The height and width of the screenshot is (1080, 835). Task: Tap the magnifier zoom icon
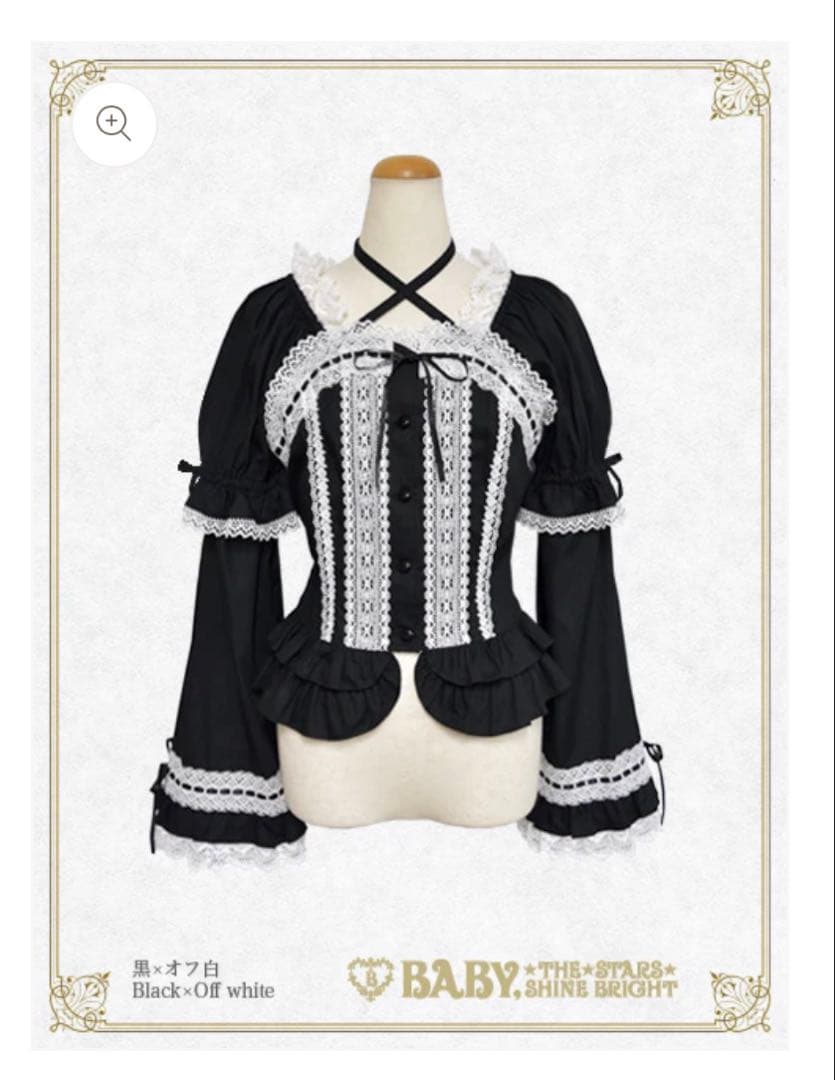pos(113,124)
